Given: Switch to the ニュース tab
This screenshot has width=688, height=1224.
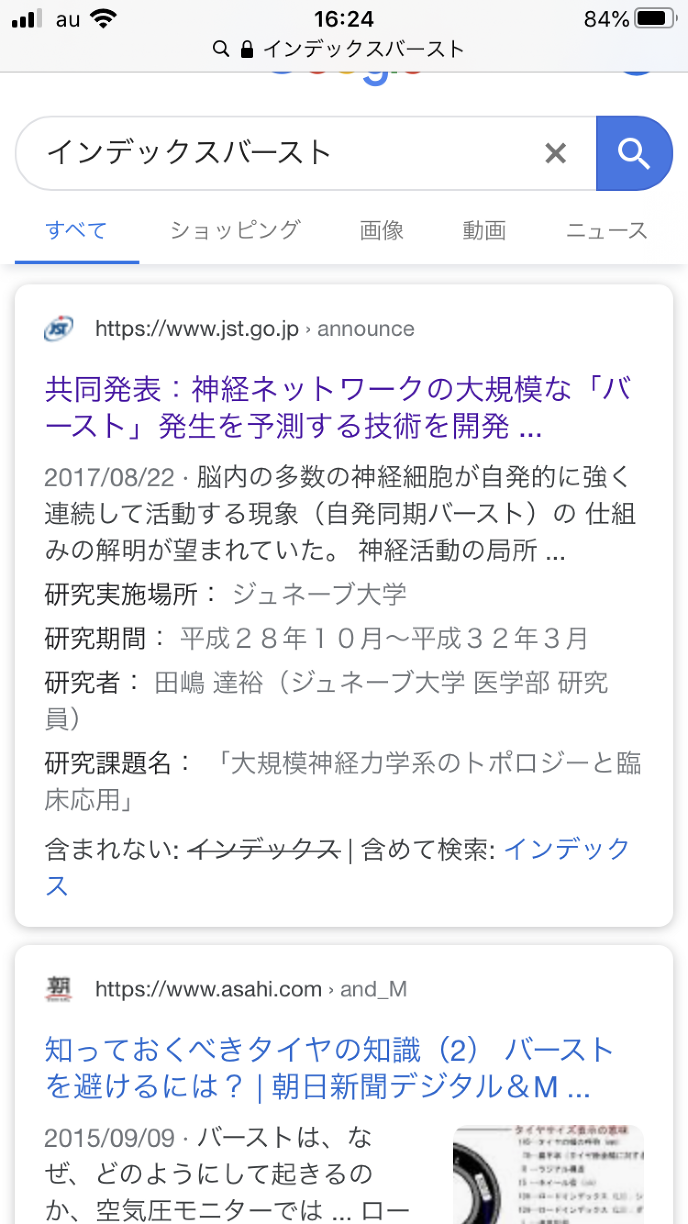Looking at the screenshot, I should 607,230.
